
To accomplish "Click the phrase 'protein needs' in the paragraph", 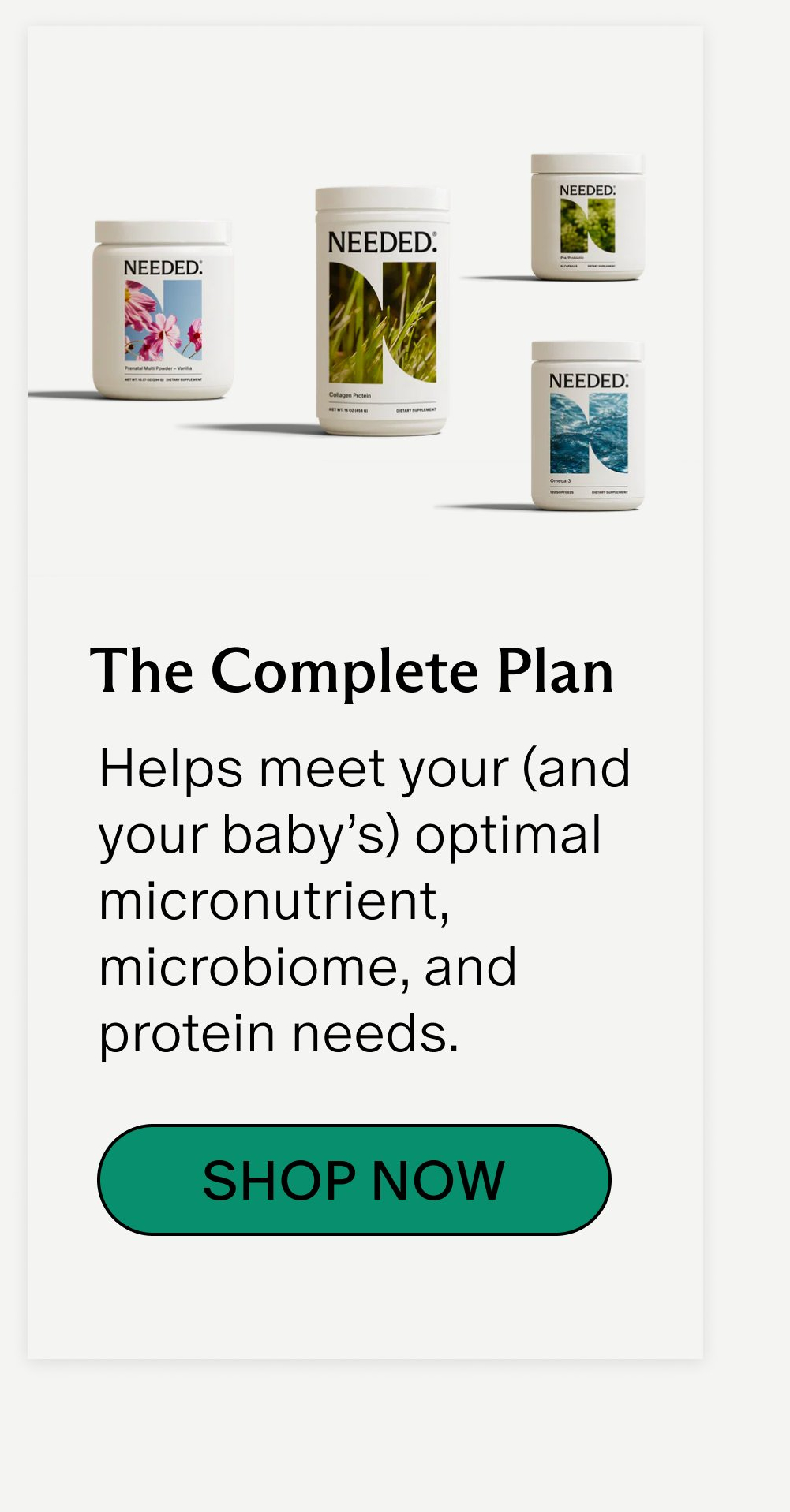I will 276,1034.
